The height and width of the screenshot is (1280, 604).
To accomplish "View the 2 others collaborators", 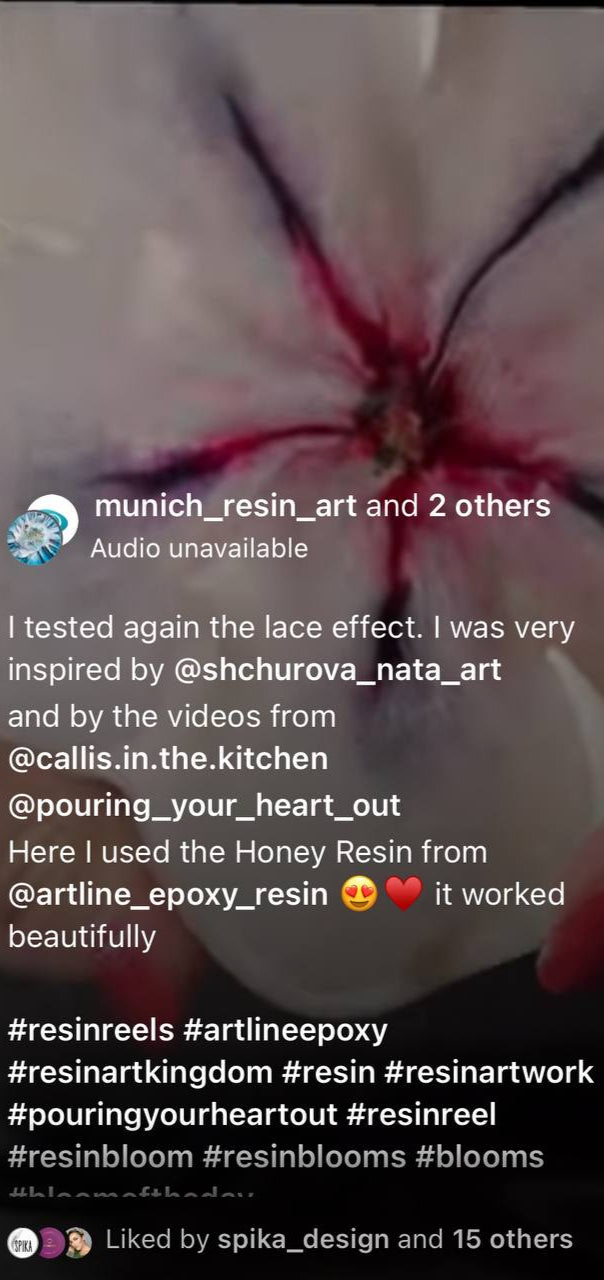I will pyautogui.click(x=489, y=506).
